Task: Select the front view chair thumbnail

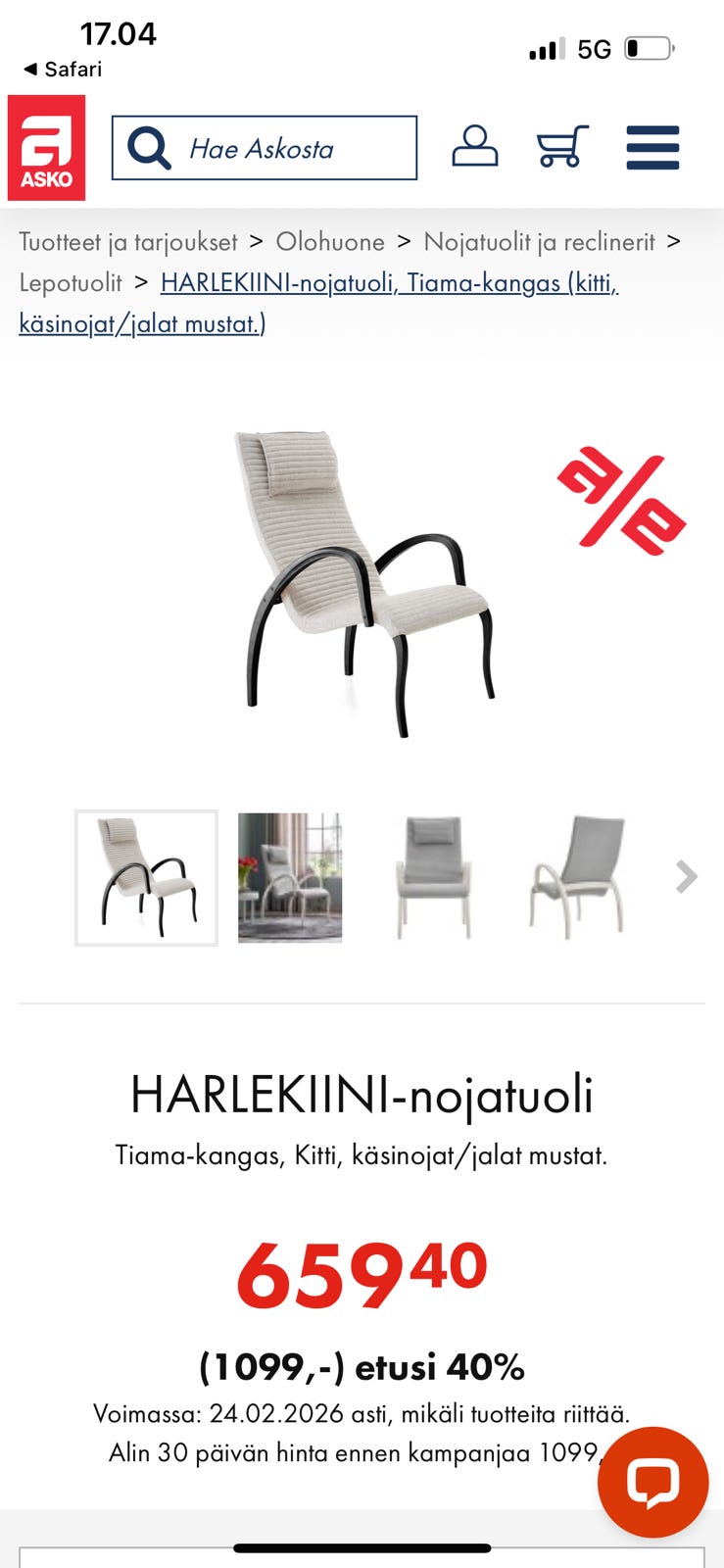Action: coord(432,877)
